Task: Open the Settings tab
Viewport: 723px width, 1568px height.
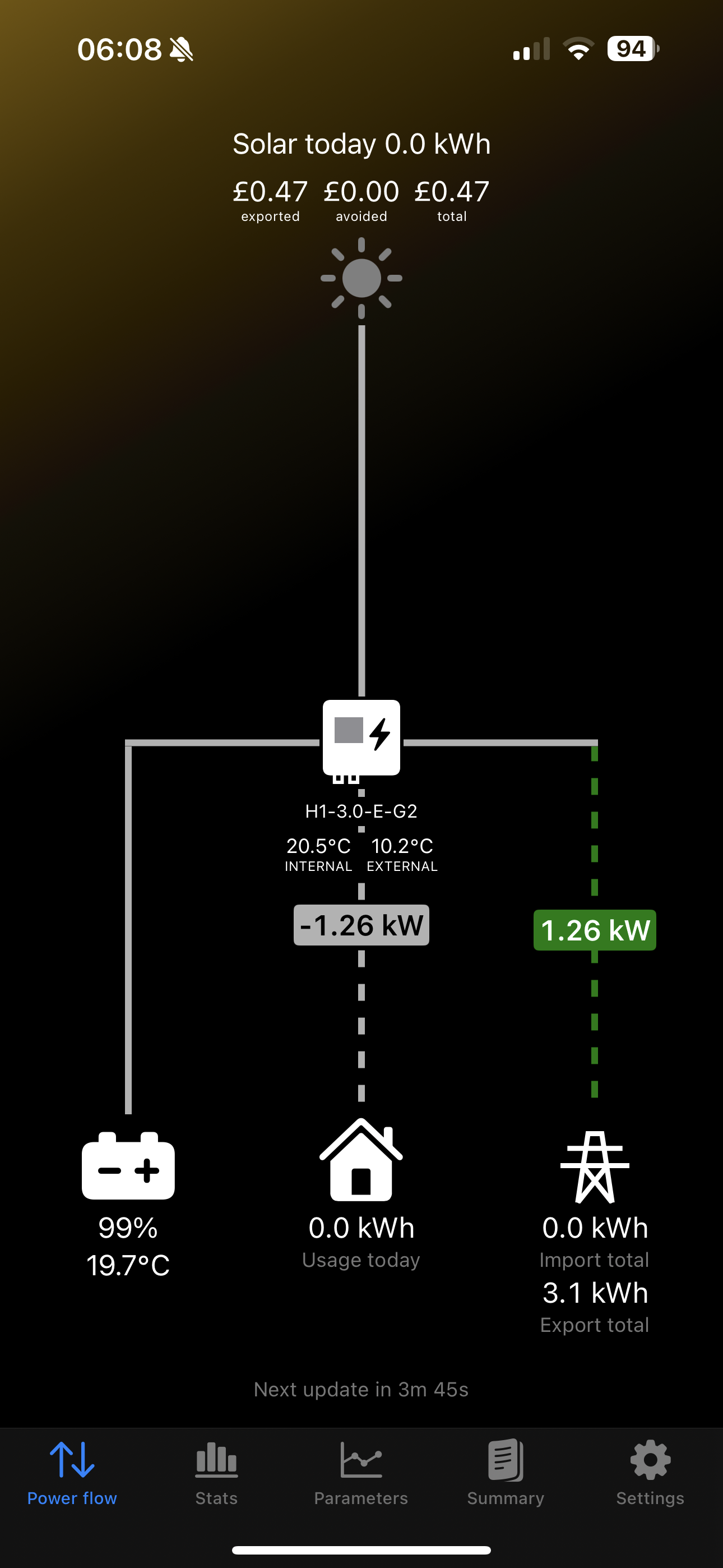Action: pos(650,1472)
